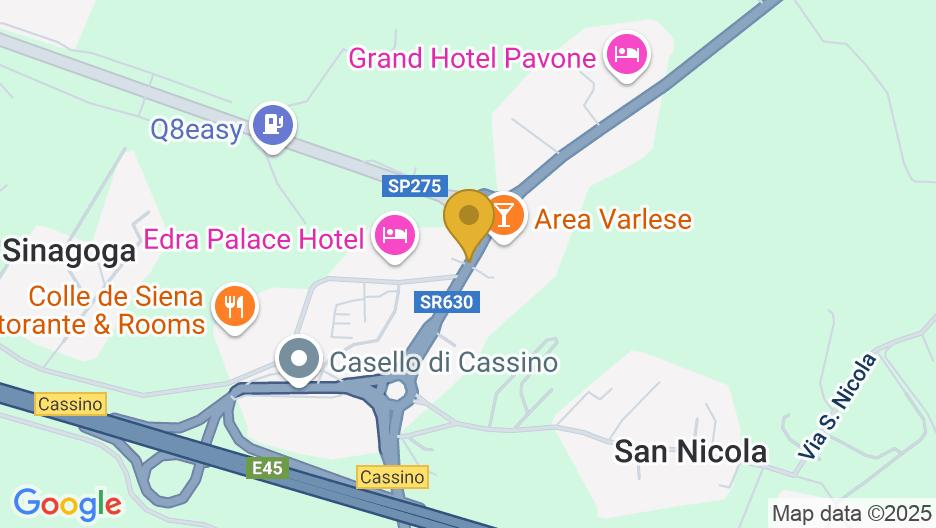Screen dimensions: 936x528
Task: Select the Casello di Cassino pin
Action: pos(298,359)
